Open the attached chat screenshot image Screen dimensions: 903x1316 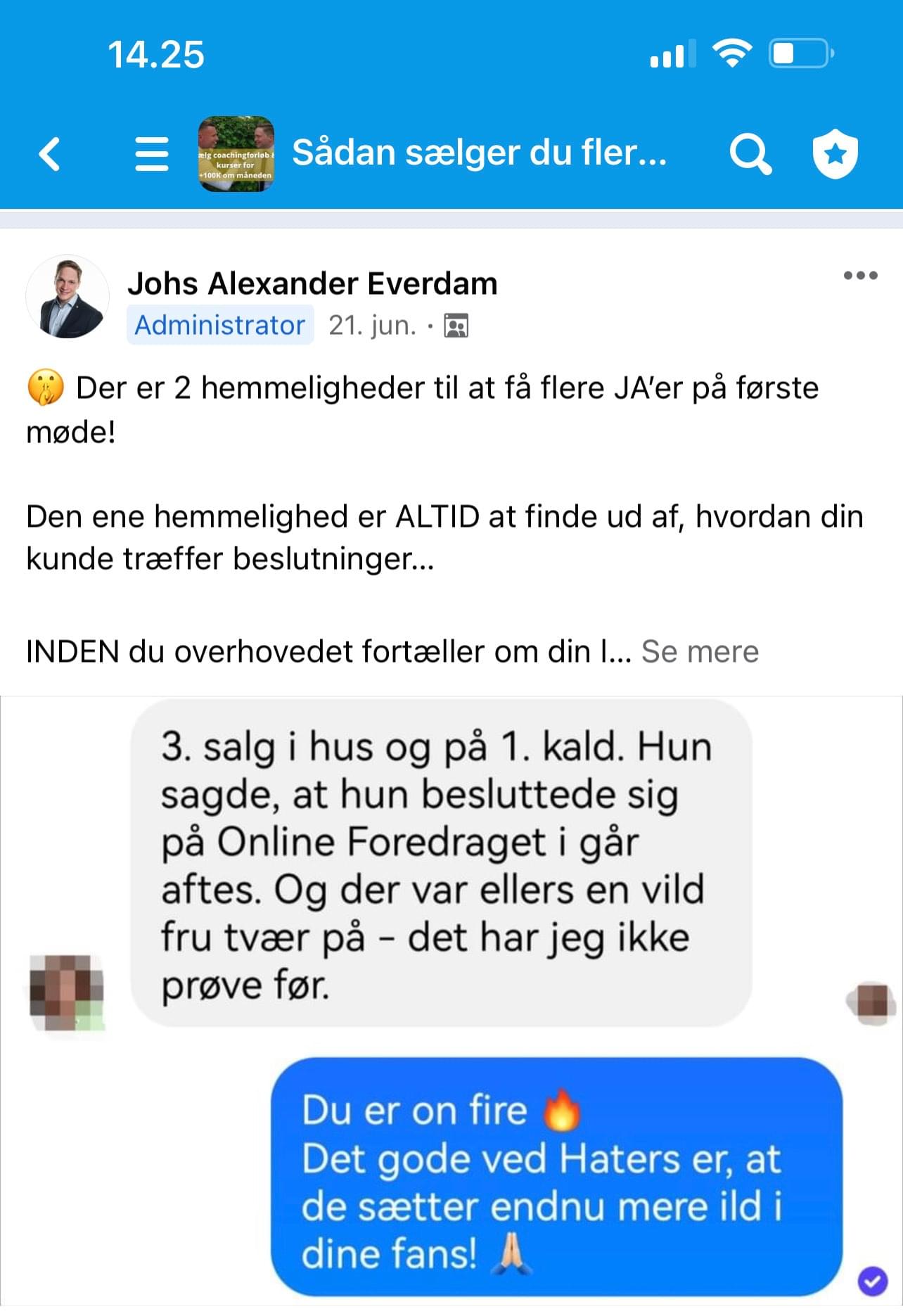tap(450, 999)
